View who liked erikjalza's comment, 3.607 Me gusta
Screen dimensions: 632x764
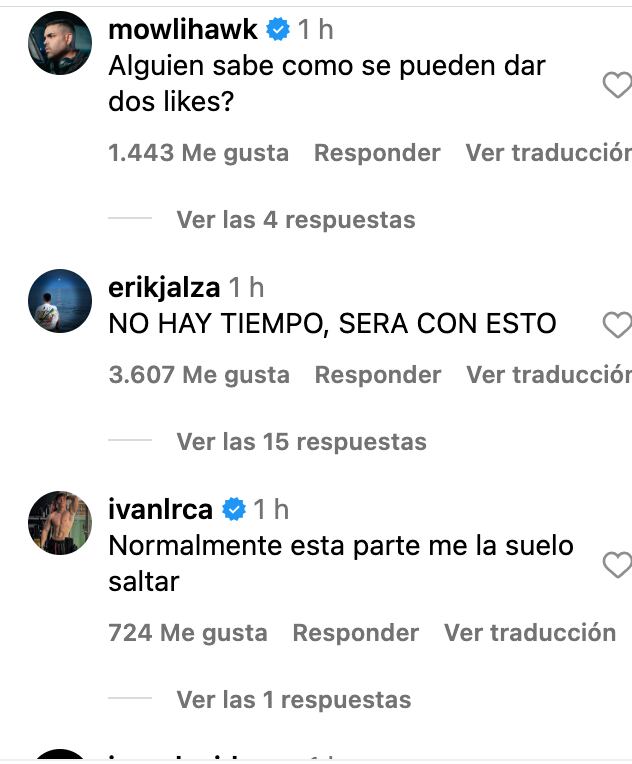click(x=199, y=375)
